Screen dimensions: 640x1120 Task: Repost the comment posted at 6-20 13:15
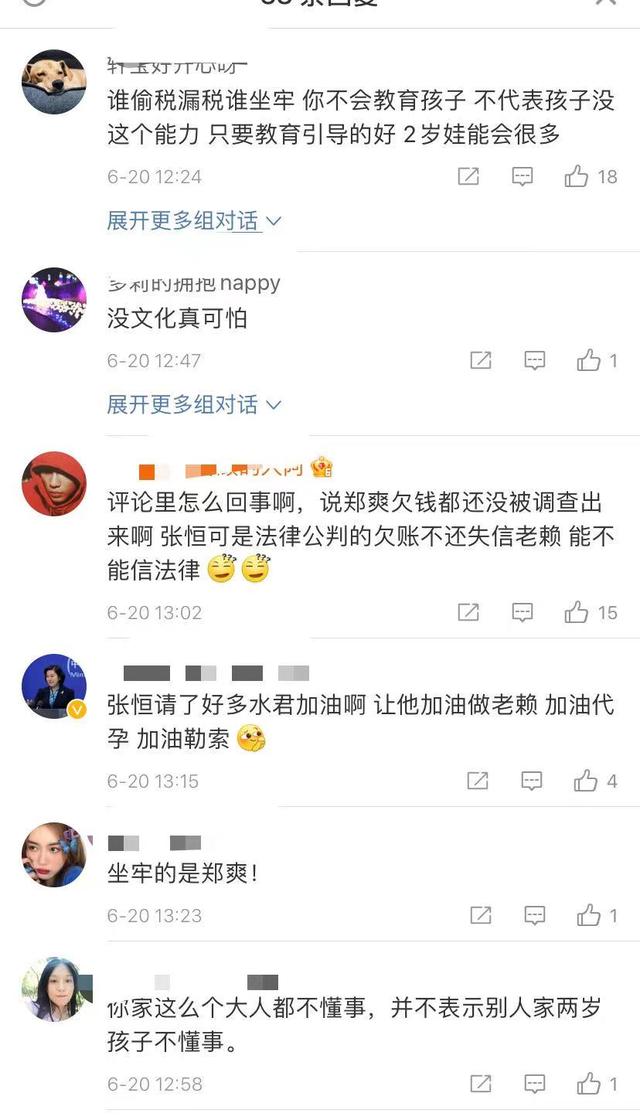coord(478,781)
